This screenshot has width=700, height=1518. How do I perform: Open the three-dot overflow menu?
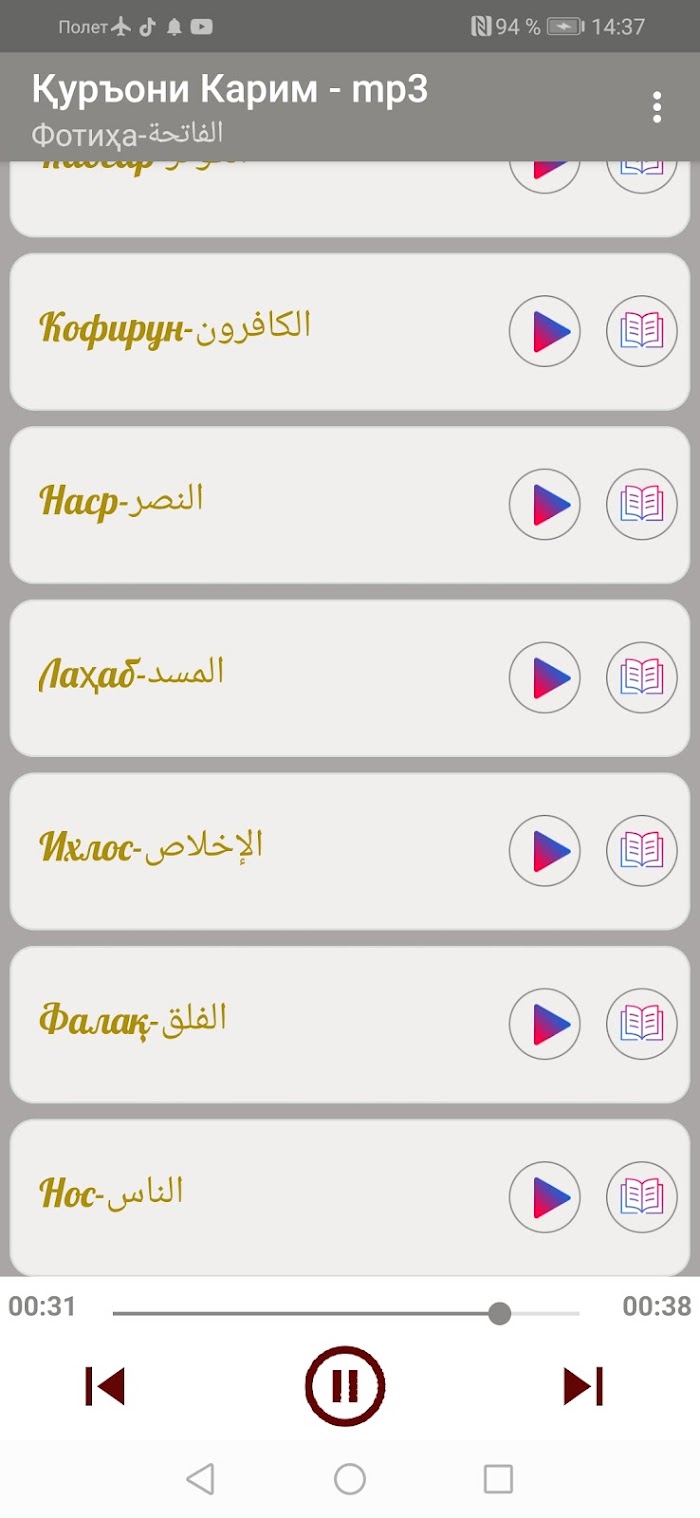[x=657, y=107]
